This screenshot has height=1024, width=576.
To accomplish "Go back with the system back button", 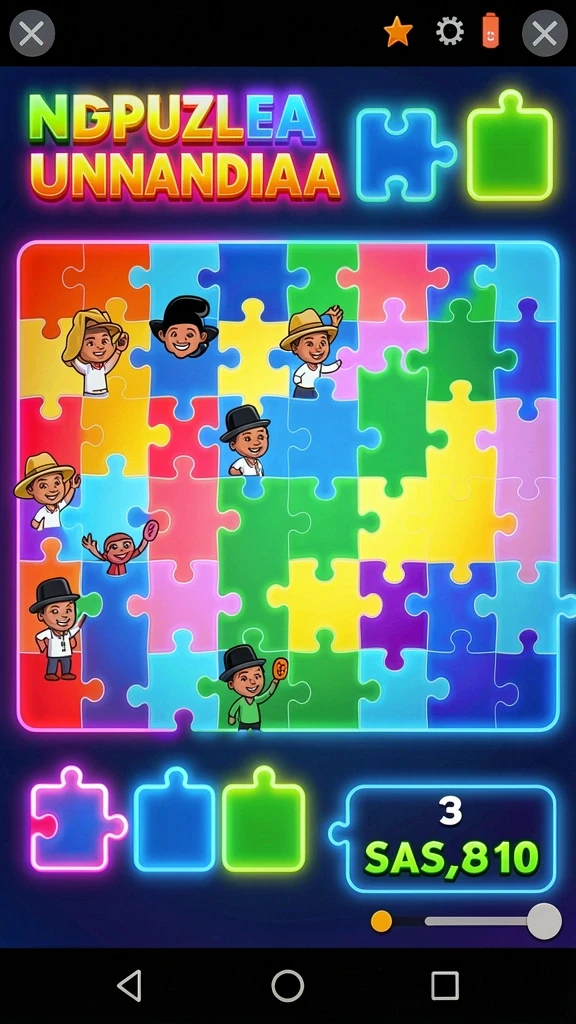I will pyautogui.click(x=130, y=985).
